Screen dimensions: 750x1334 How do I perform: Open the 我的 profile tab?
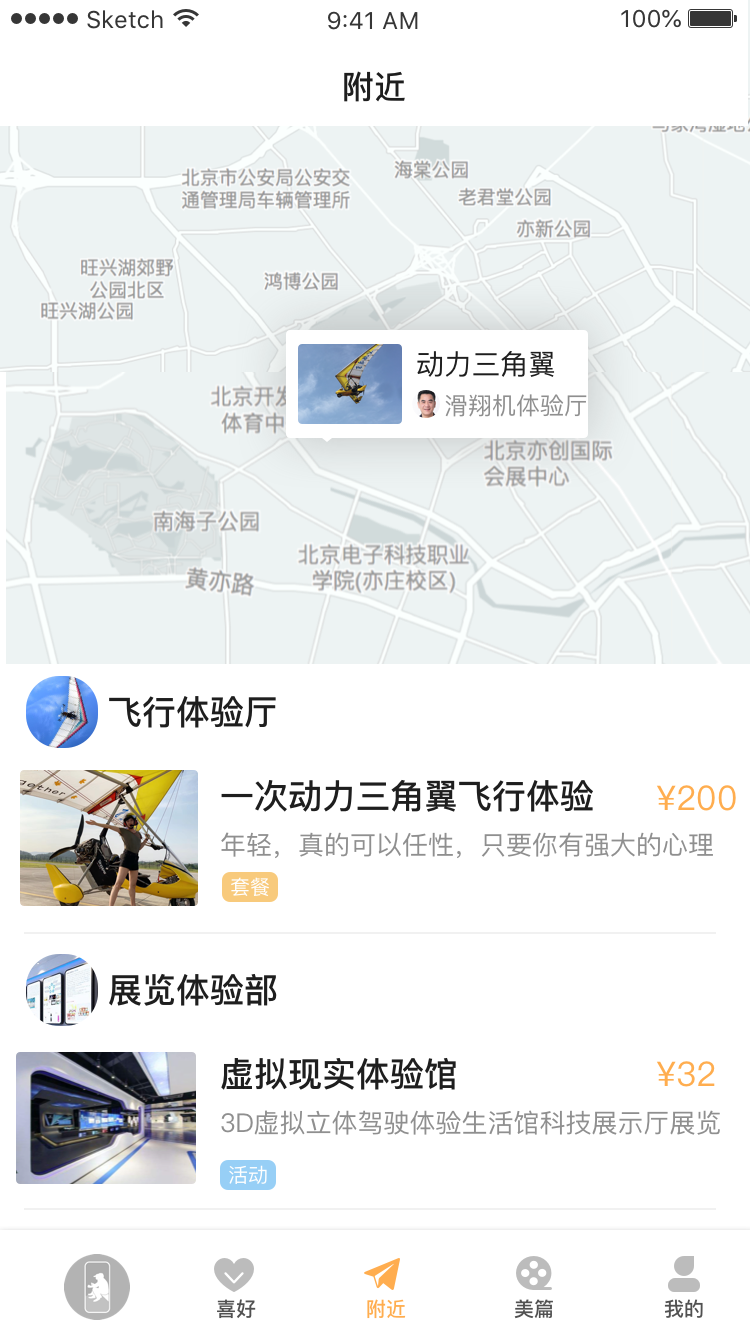coord(684,1287)
